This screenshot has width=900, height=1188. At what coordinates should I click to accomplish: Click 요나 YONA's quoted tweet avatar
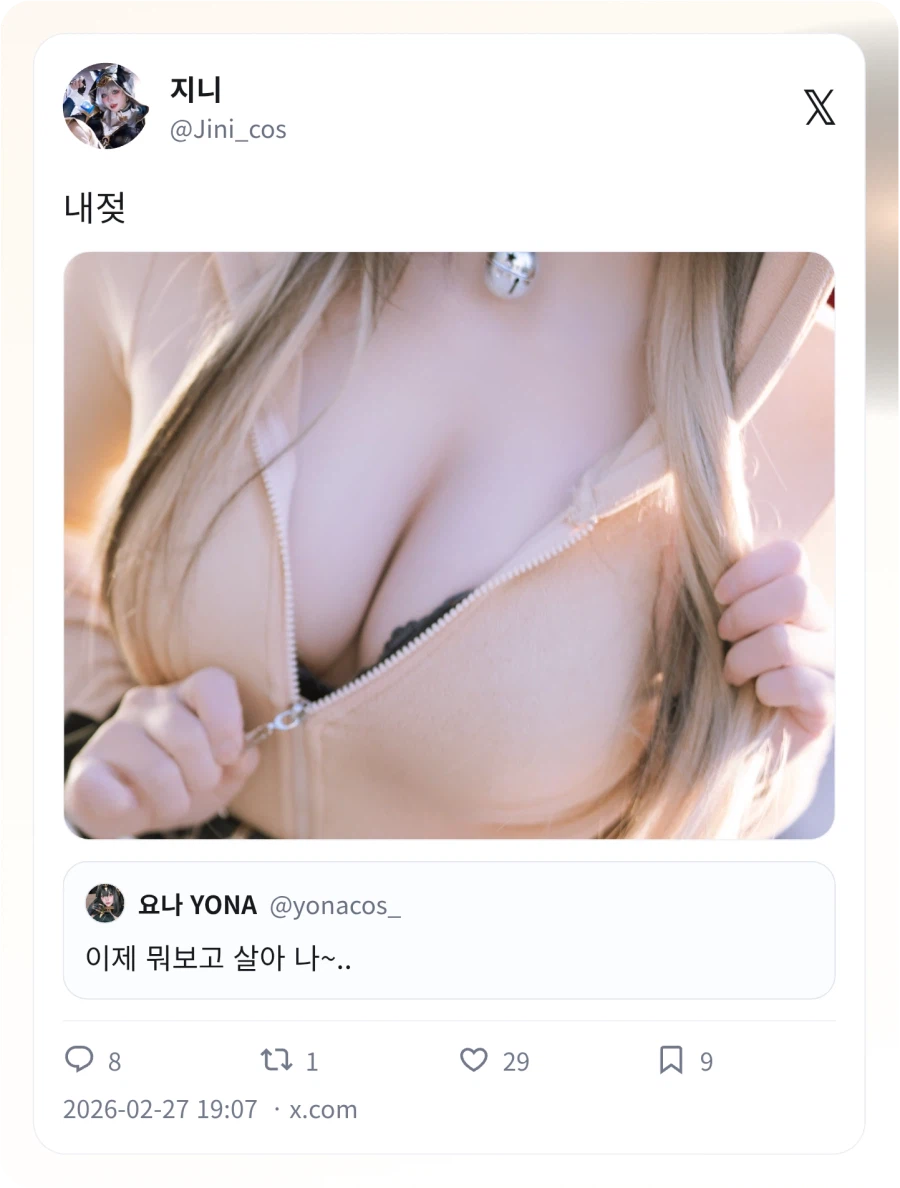[105, 904]
